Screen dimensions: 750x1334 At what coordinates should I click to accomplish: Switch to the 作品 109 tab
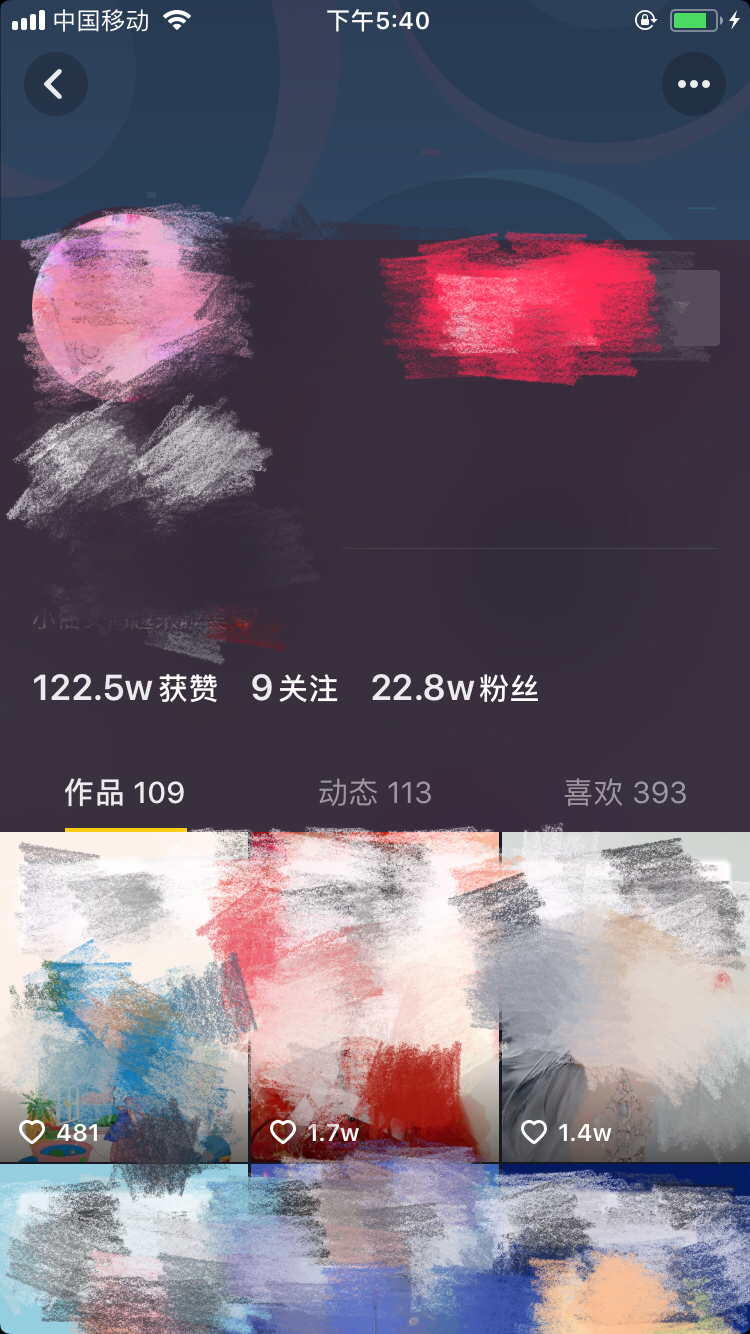125,794
